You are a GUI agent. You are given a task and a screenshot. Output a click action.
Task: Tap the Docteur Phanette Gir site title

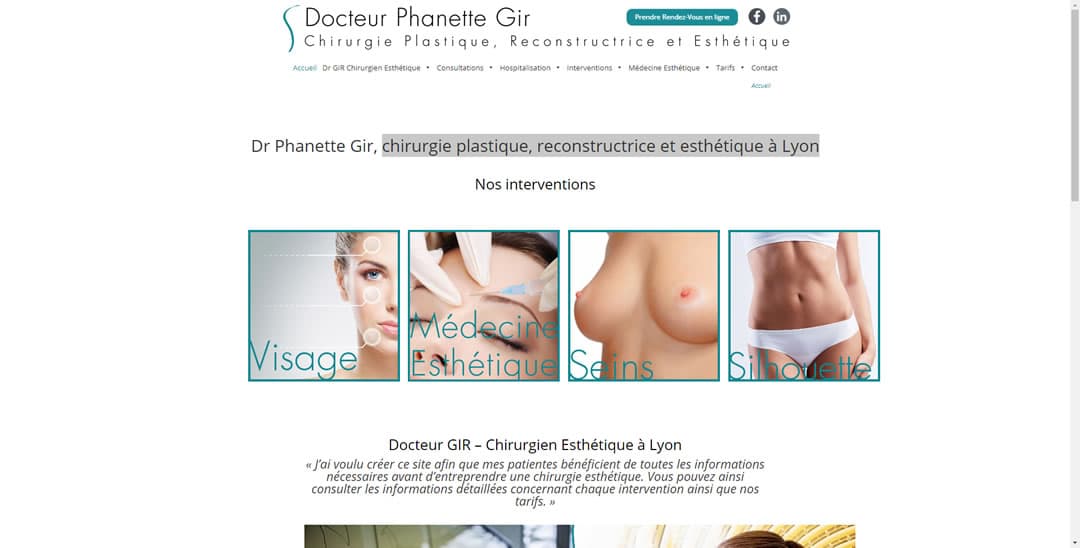[417, 18]
